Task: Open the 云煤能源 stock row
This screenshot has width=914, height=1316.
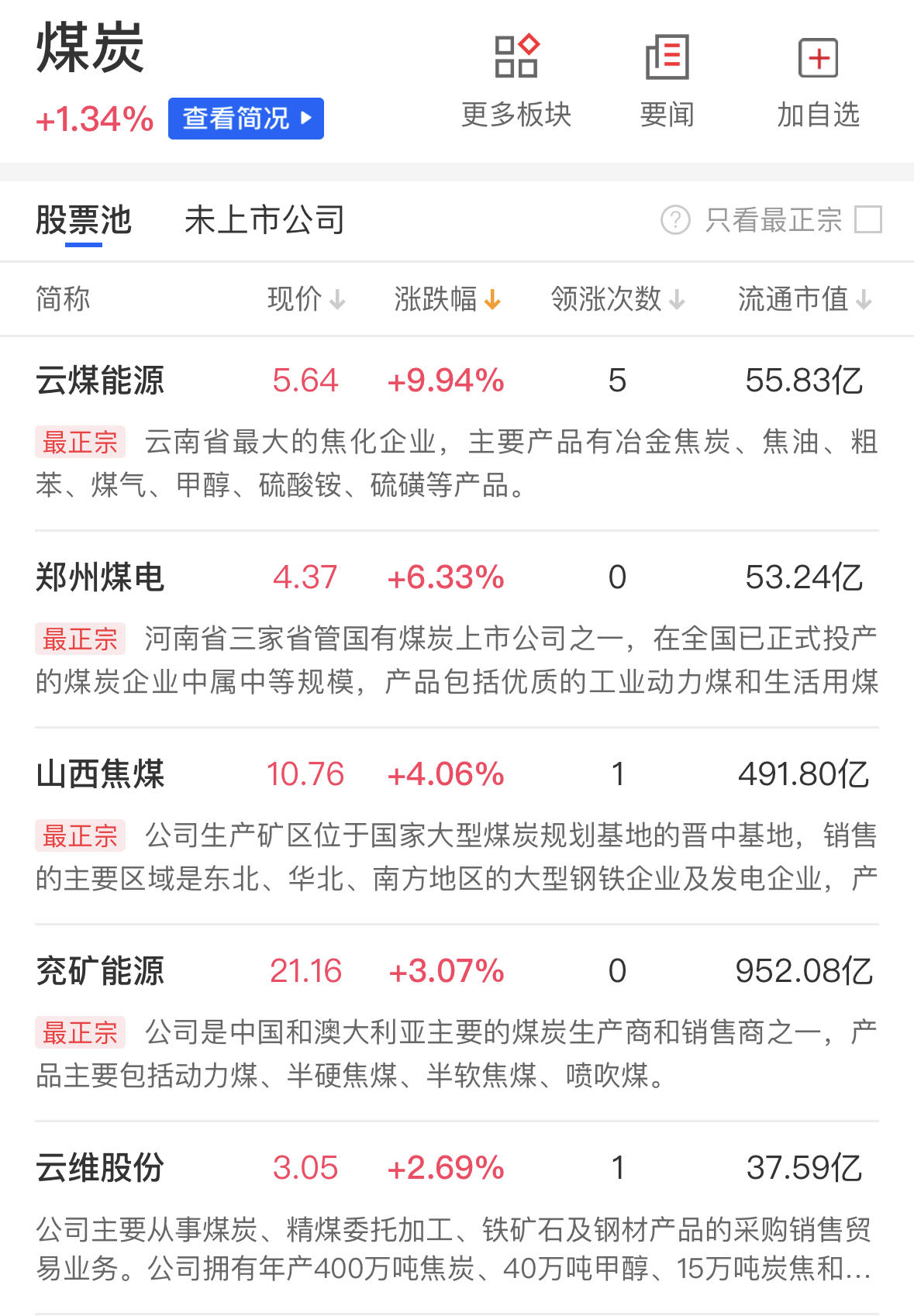Action: [x=100, y=381]
